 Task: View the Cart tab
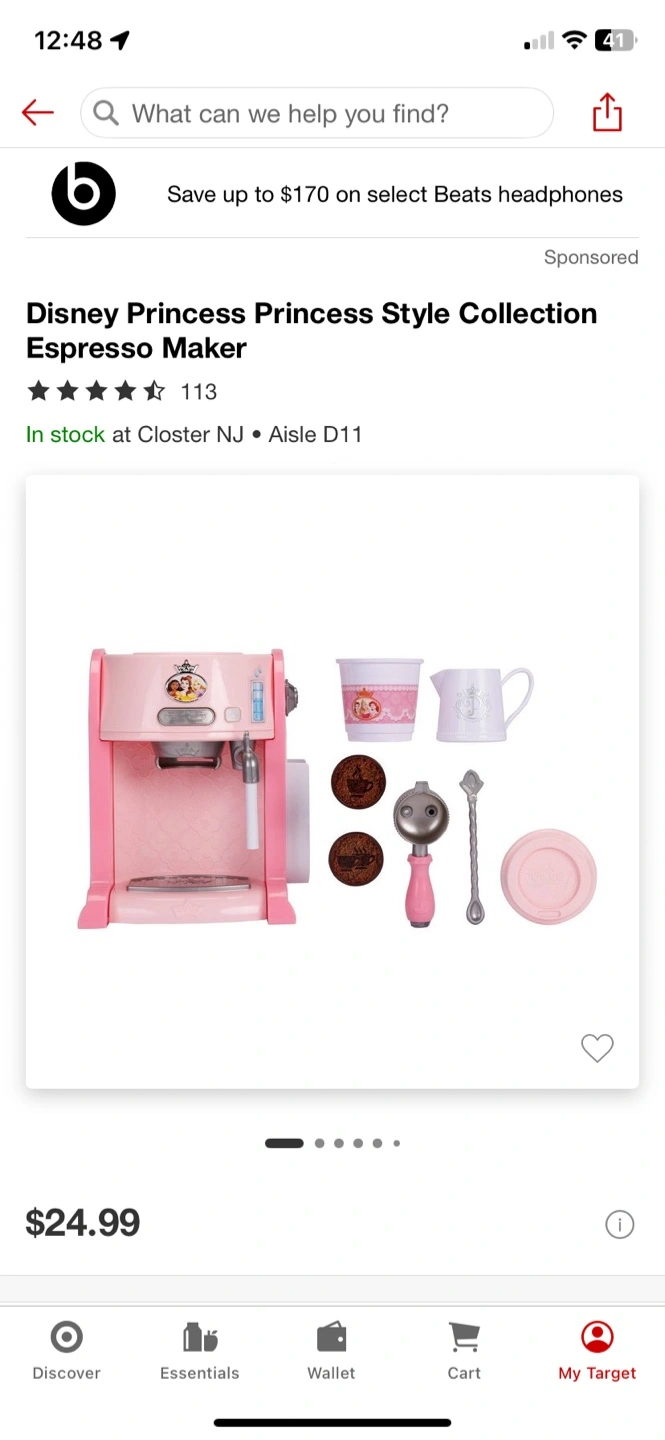click(464, 1350)
